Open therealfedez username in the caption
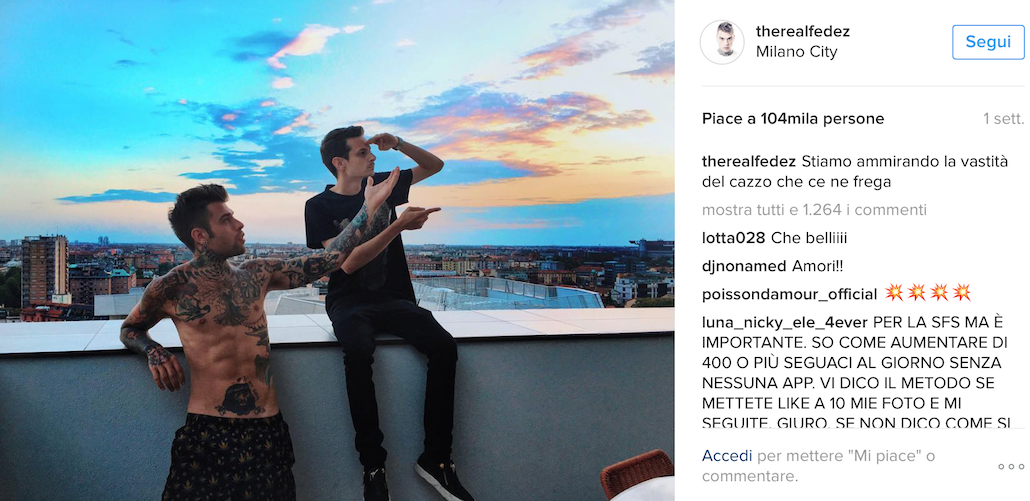The image size is (1030, 501). click(x=749, y=161)
